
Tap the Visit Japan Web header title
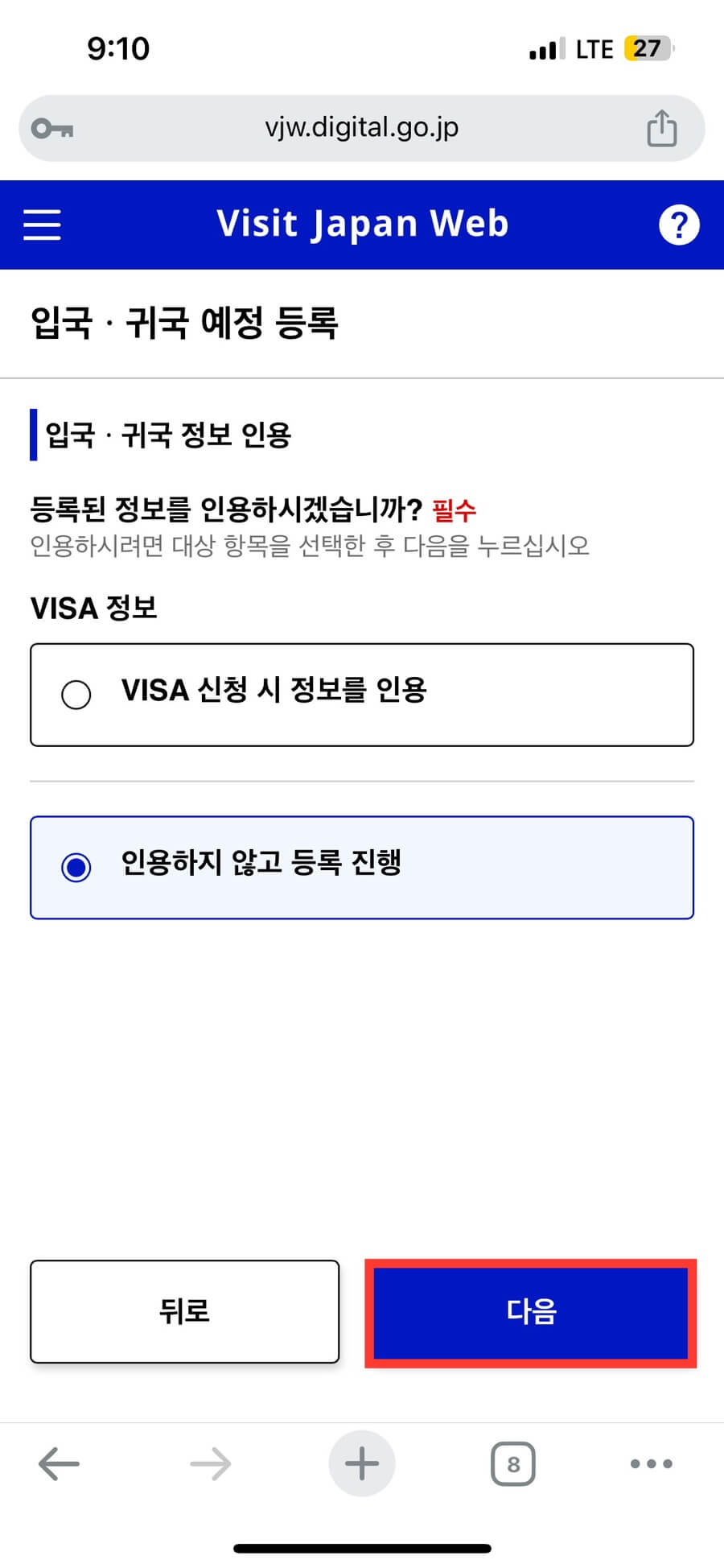[362, 224]
